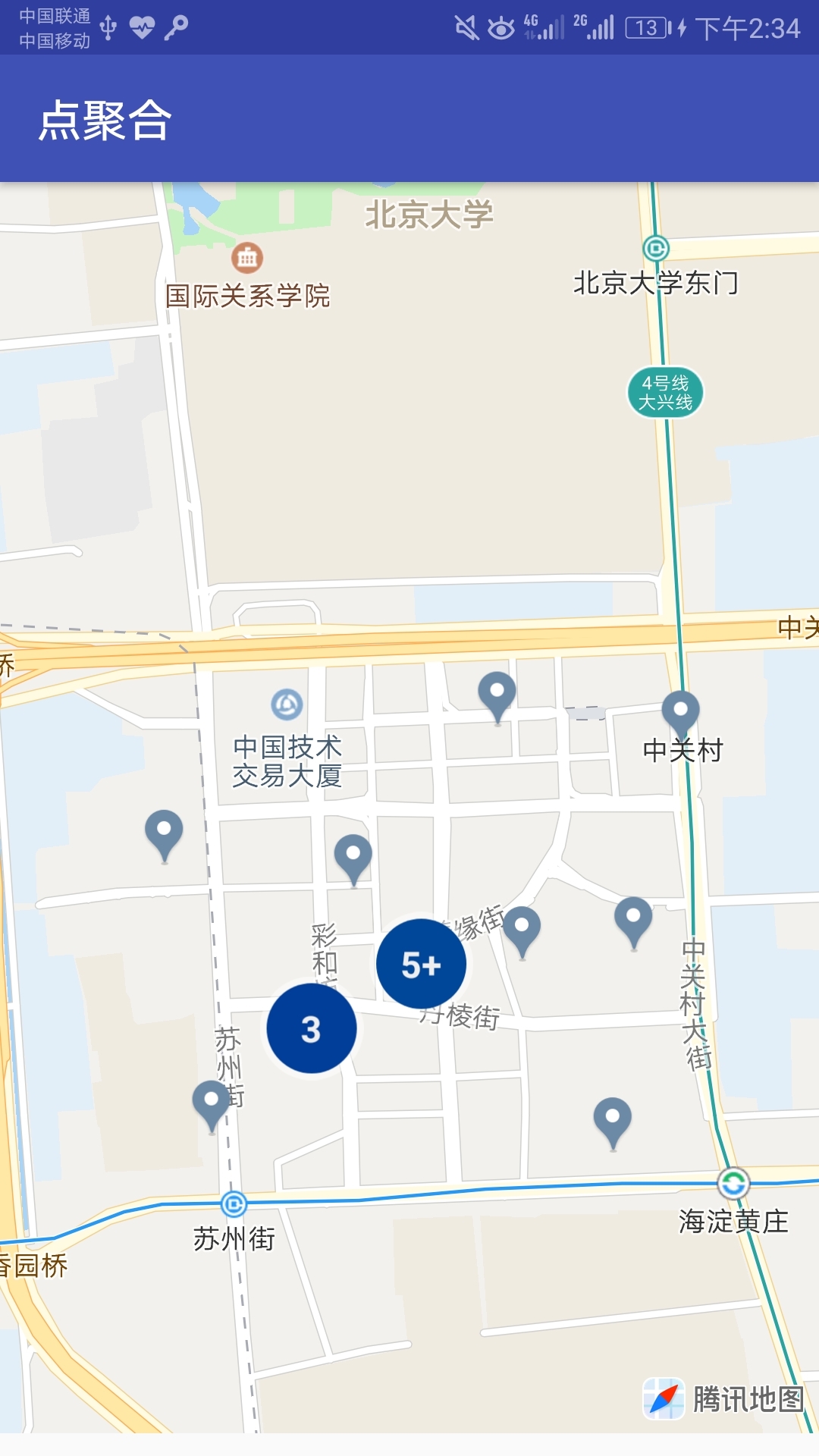Select the pin directly above the 中关村 label
The image size is (819, 1456).
pyautogui.click(x=680, y=711)
